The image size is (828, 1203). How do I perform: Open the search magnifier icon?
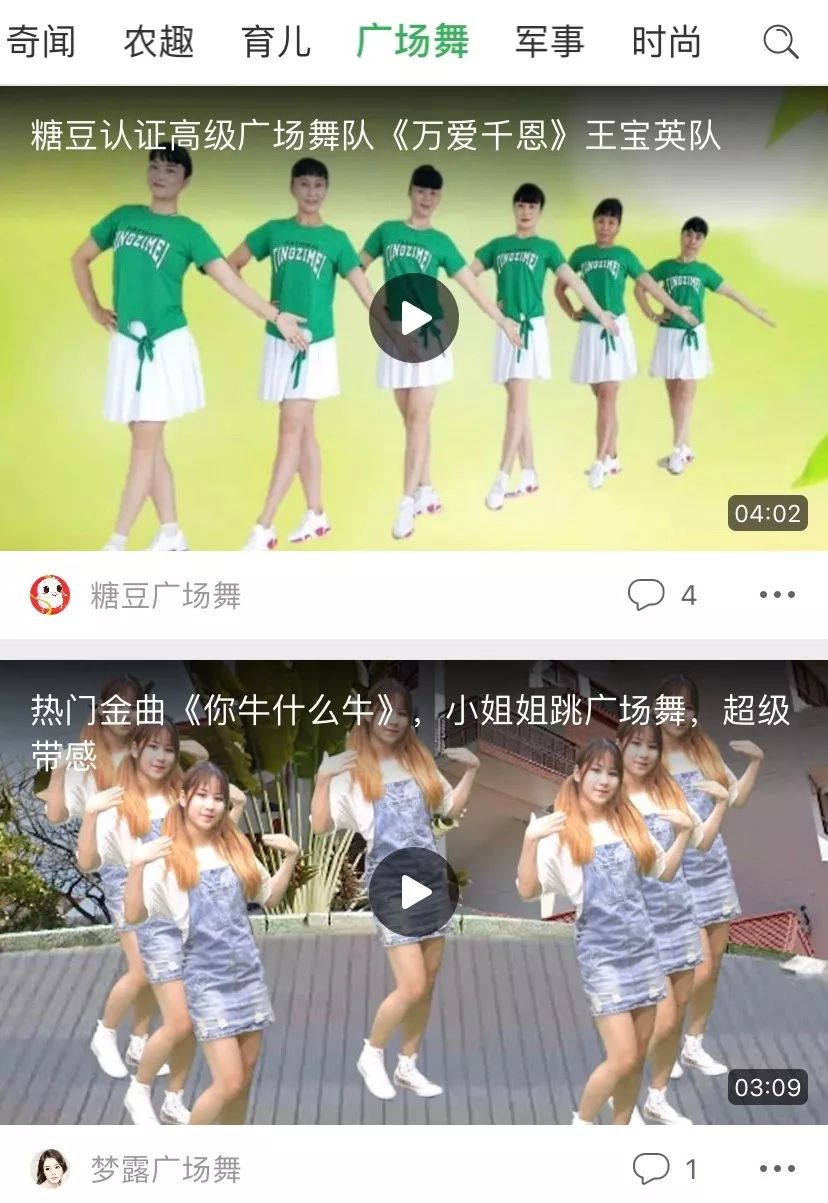(780, 42)
